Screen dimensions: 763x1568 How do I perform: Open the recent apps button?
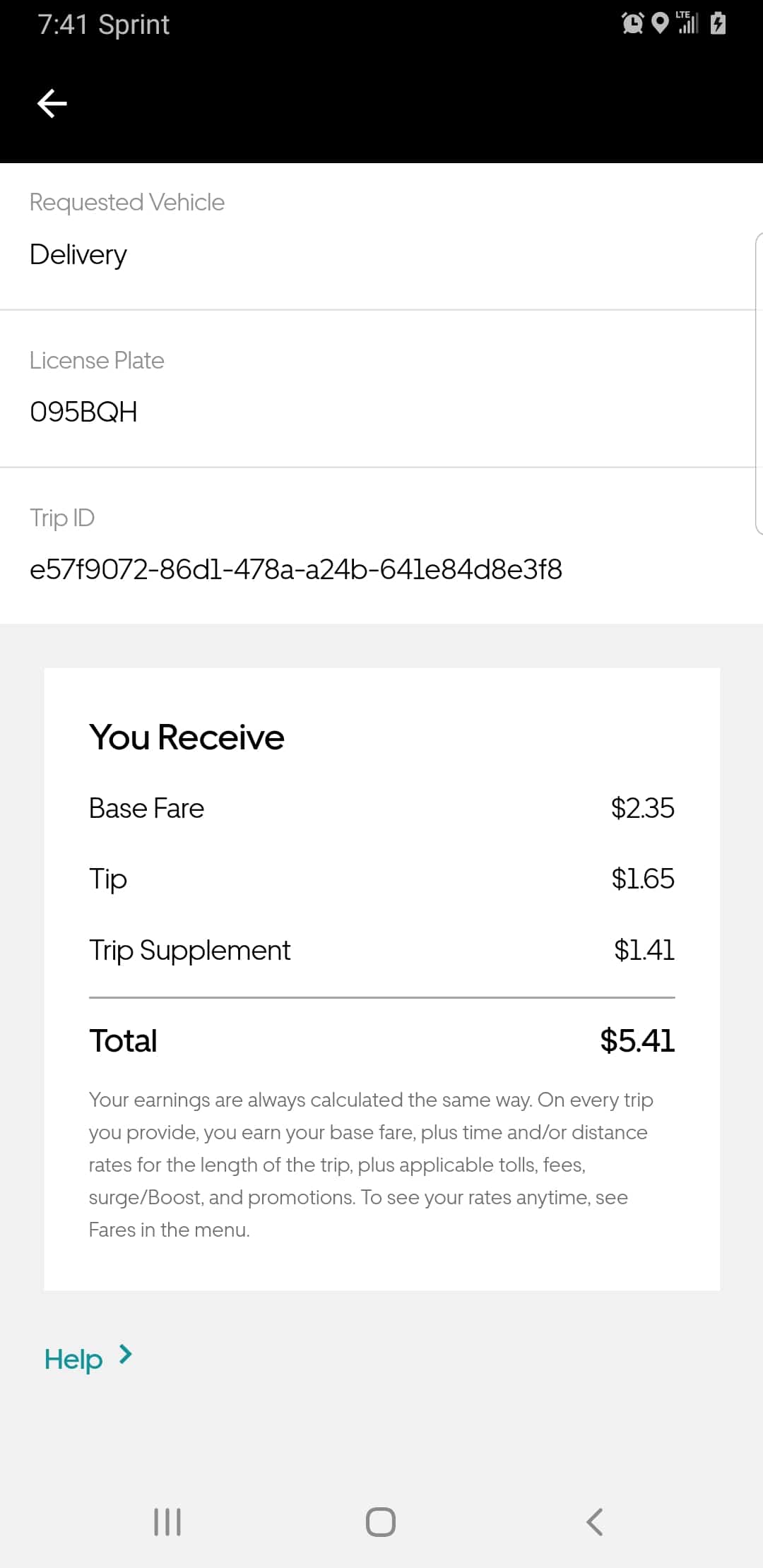tap(167, 1521)
